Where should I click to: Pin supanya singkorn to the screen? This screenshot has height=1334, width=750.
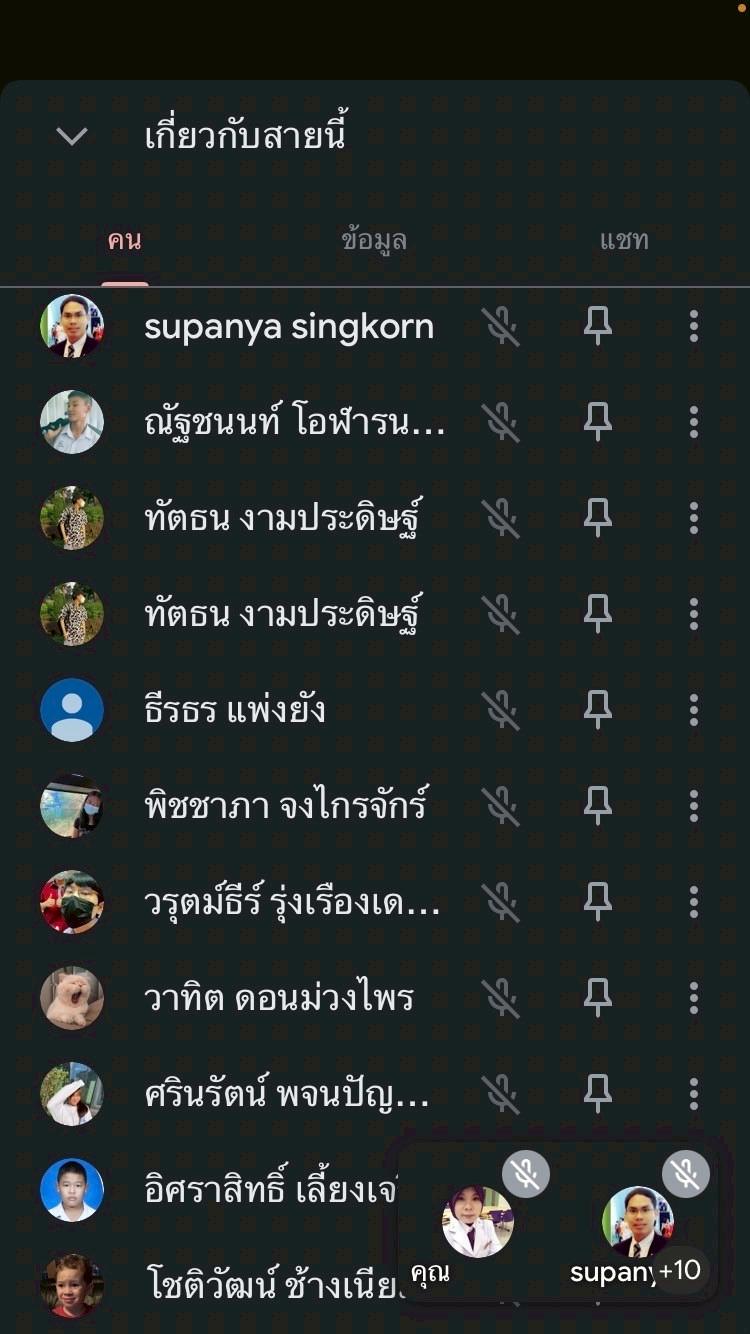(x=598, y=326)
